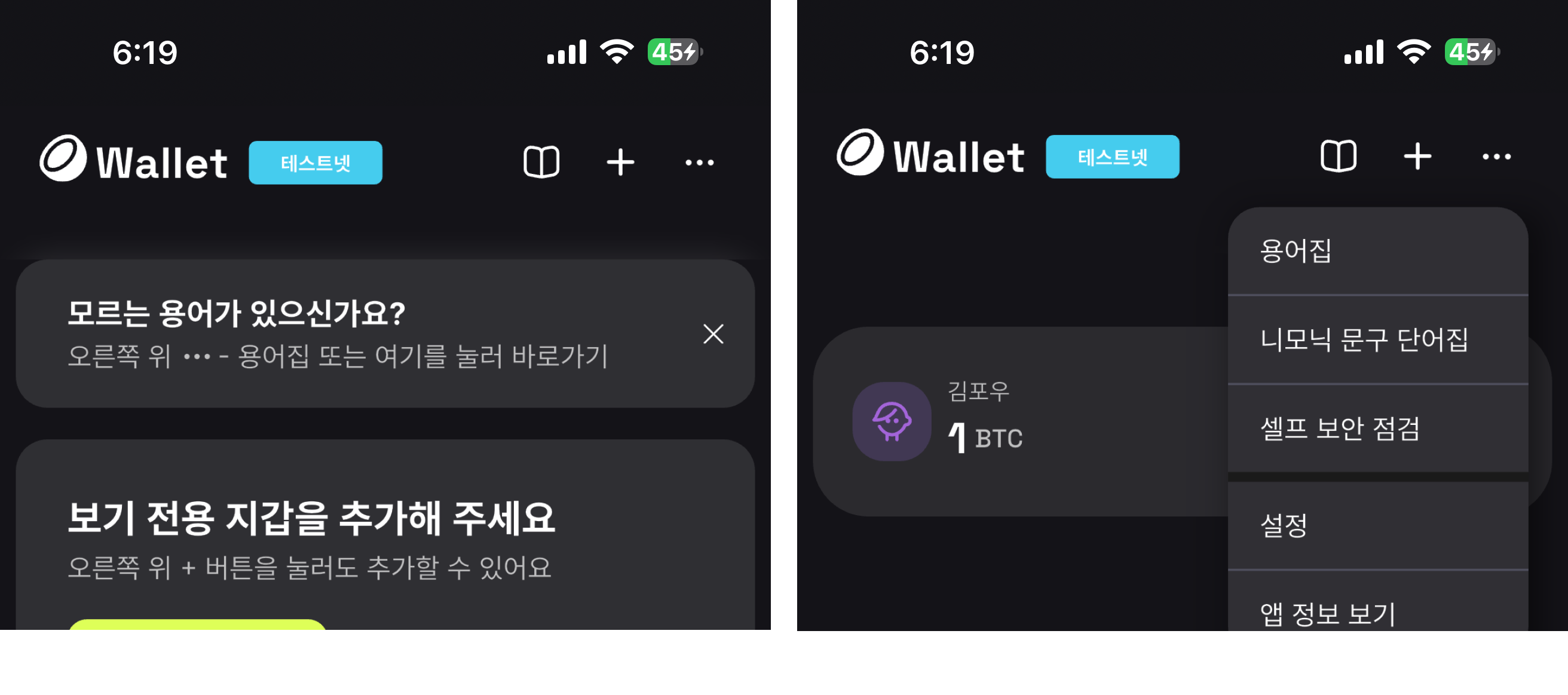This screenshot has height=695, width=1568.
Task: Go to 설정 from the menu
Action: coord(1377,525)
